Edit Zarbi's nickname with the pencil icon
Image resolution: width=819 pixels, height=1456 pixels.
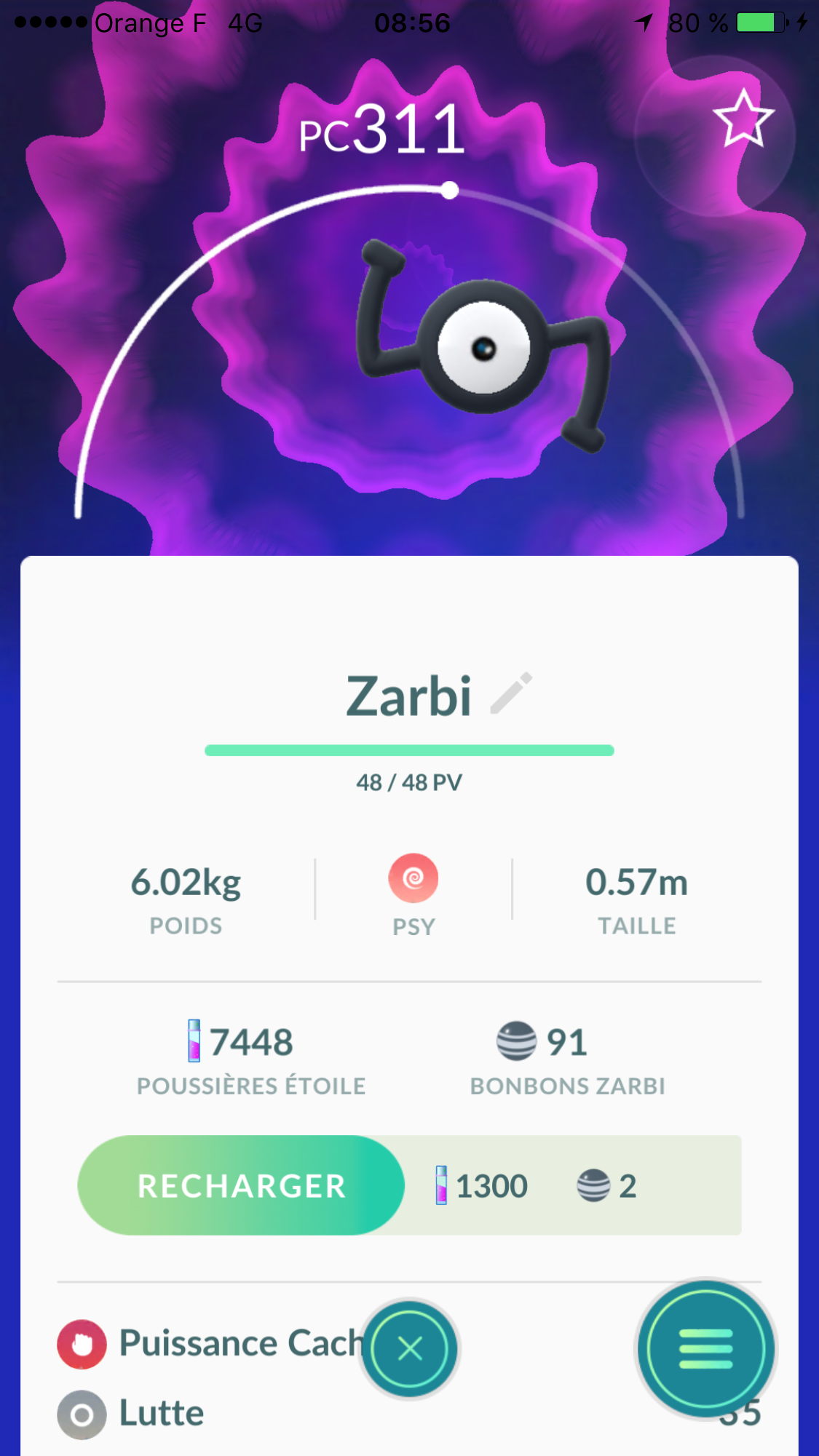coord(511,693)
